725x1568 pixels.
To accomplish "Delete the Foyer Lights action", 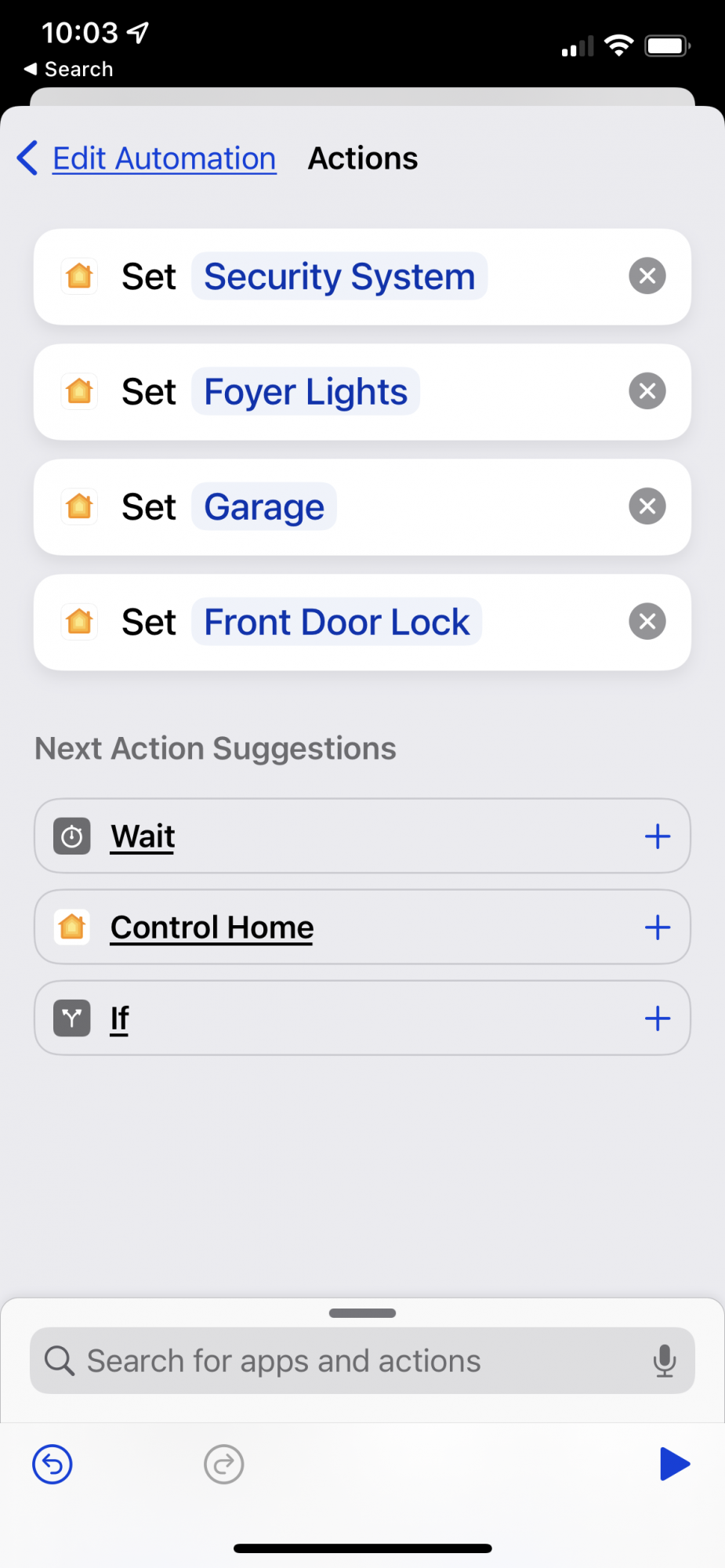I will 647,391.
